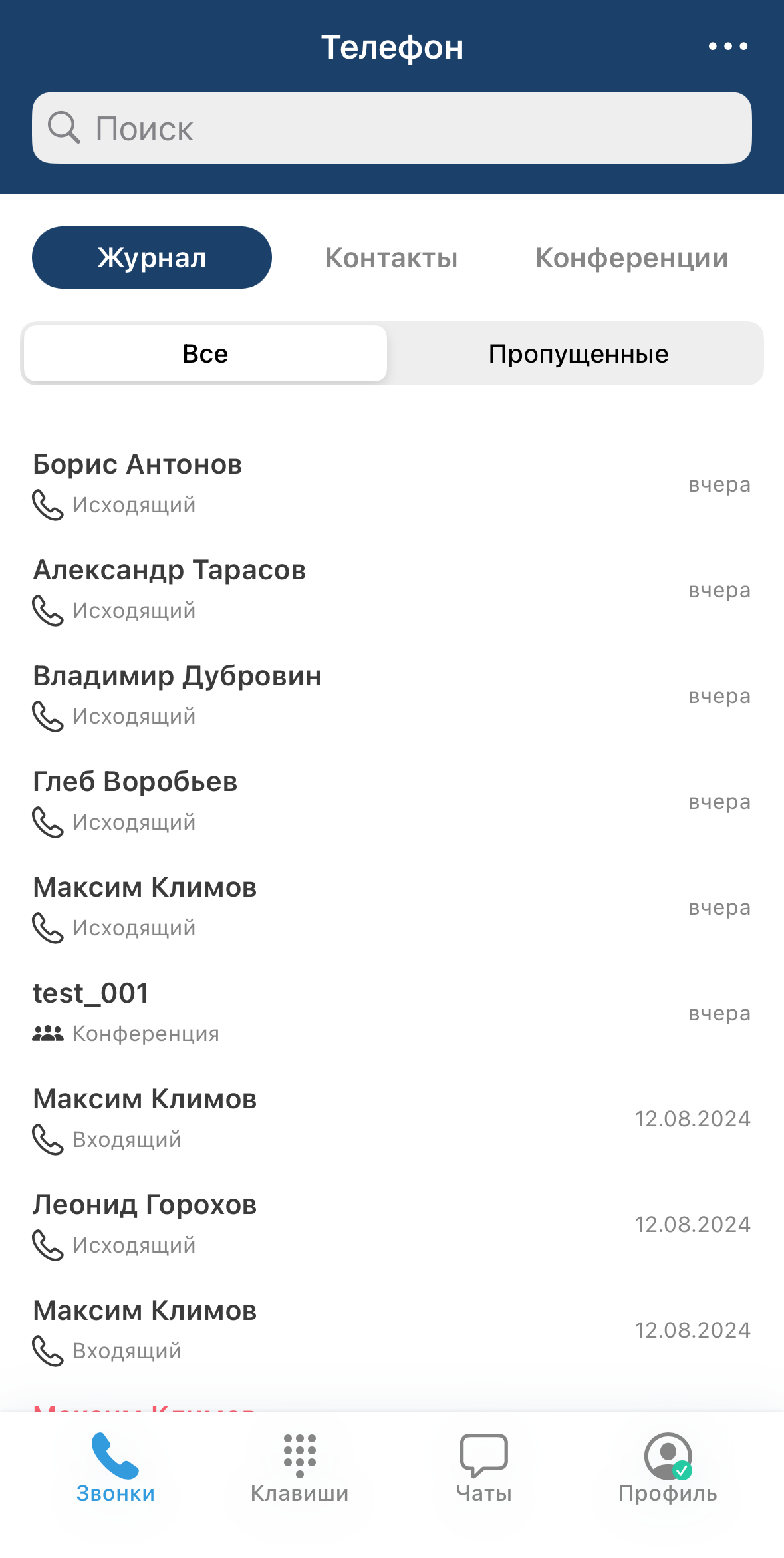Open call entry for Александр Тарасов

[x=392, y=590]
